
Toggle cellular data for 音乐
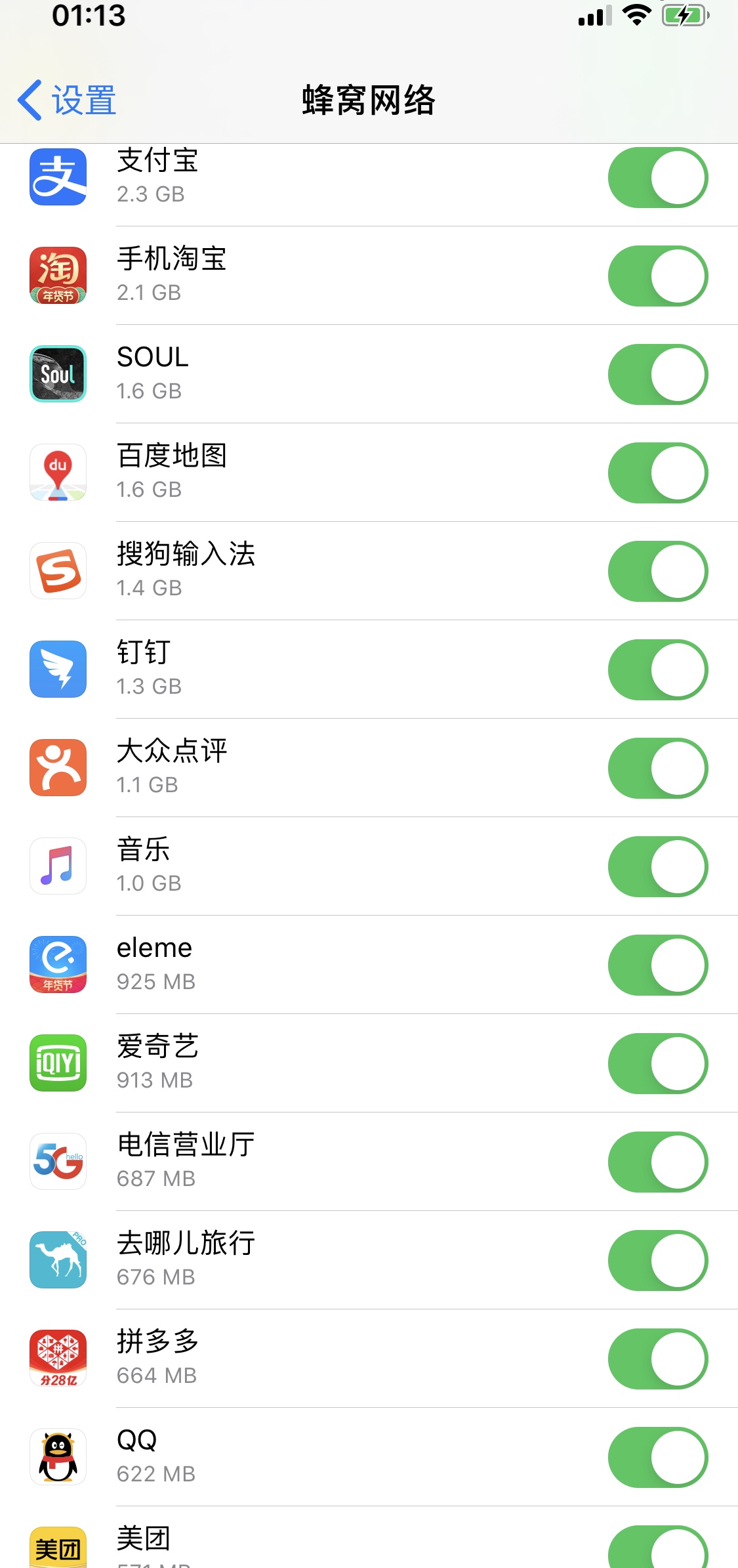point(657,867)
